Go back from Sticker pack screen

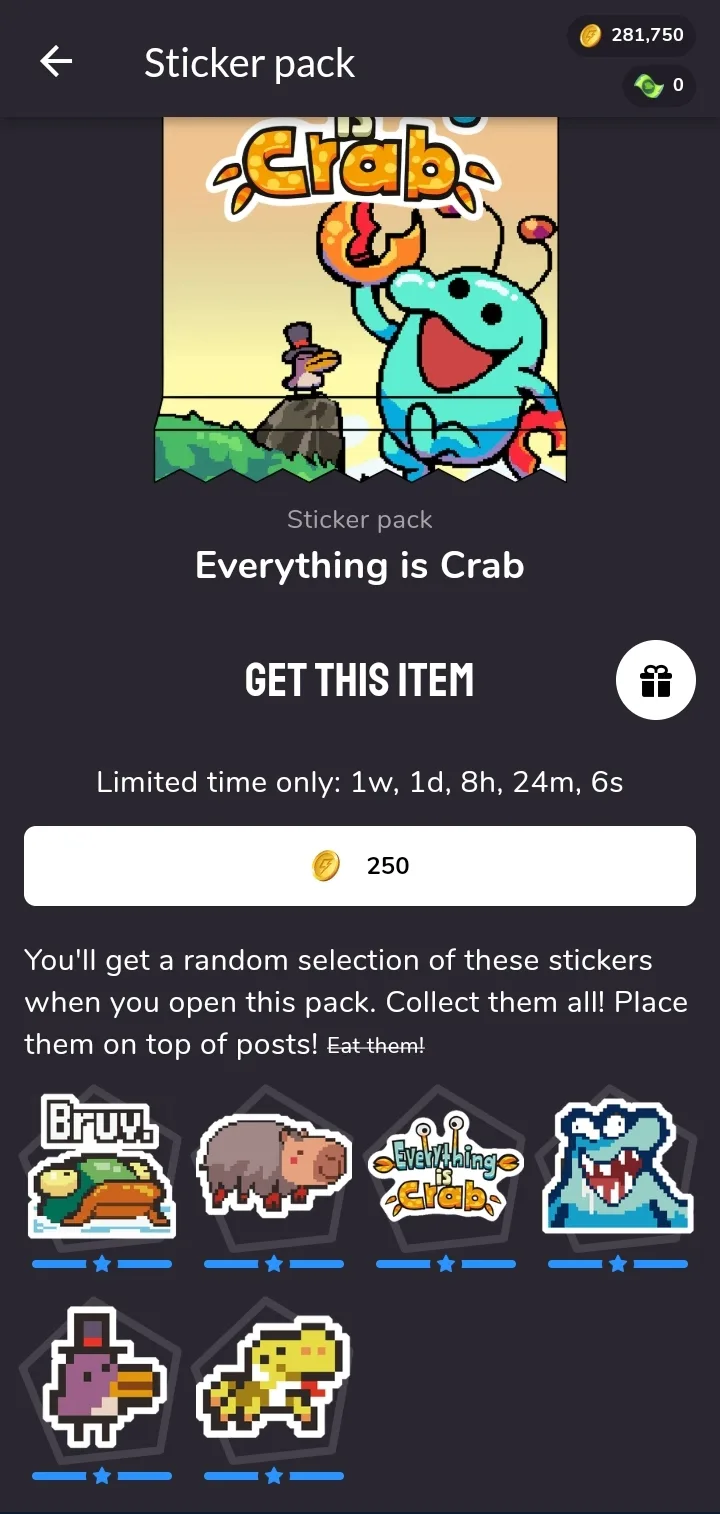coord(56,63)
